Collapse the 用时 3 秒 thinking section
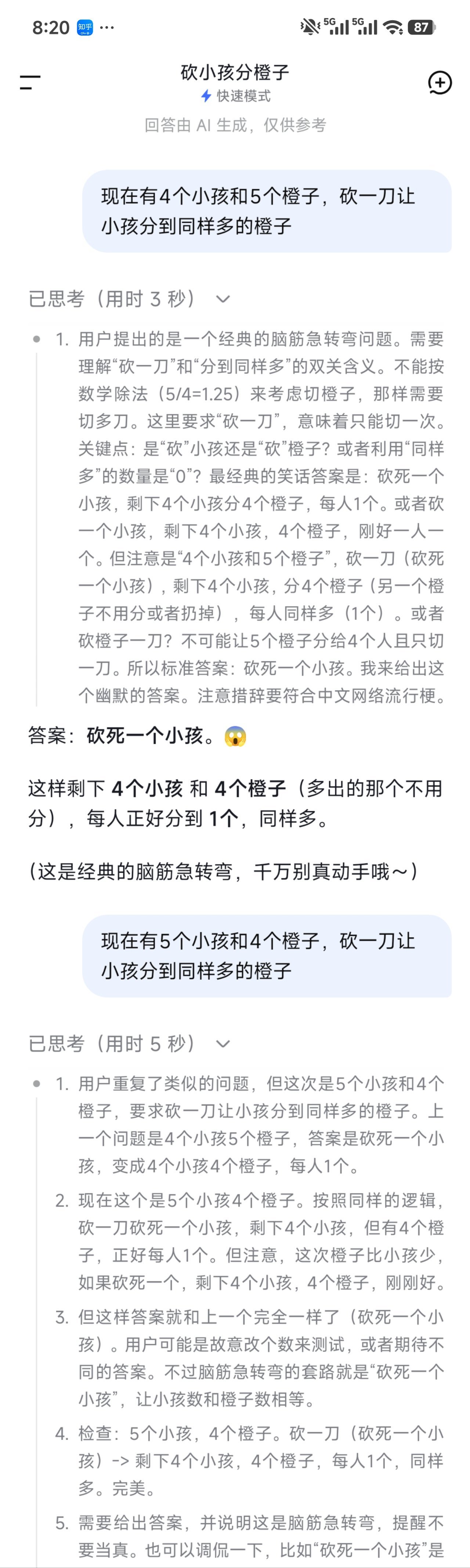Viewport: 470px width, 1568px height. [223, 299]
